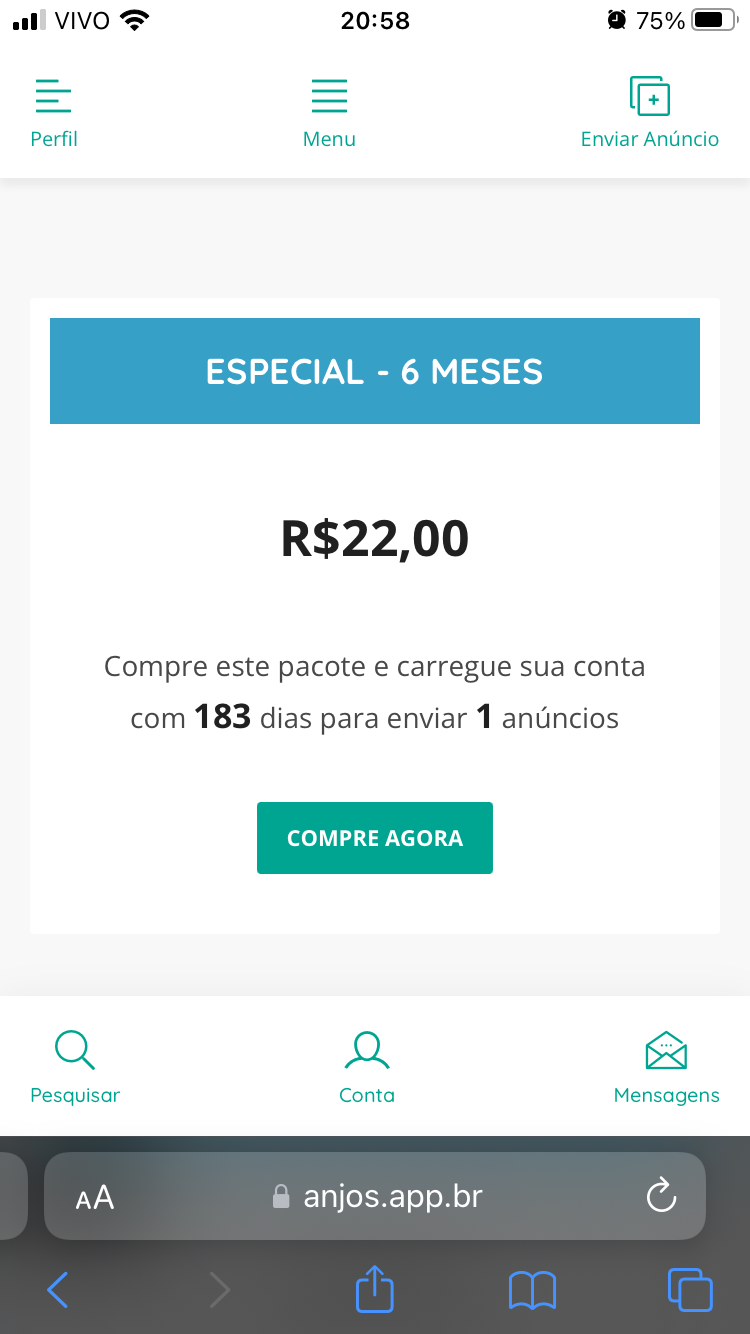Go to Pesquisar search tab
Viewport: 750px width, 1334px height.
[75, 1067]
